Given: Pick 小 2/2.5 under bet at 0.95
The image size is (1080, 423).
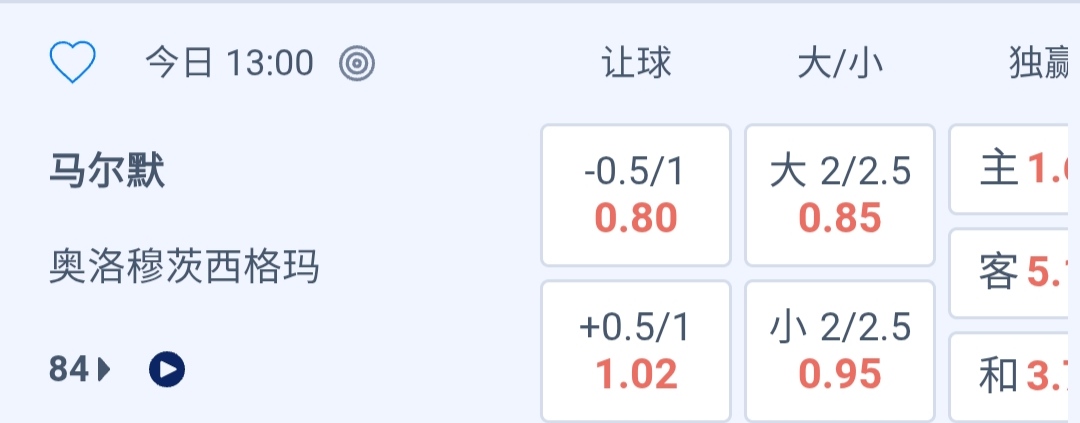Looking at the screenshot, I should click(x=840, y=351).
